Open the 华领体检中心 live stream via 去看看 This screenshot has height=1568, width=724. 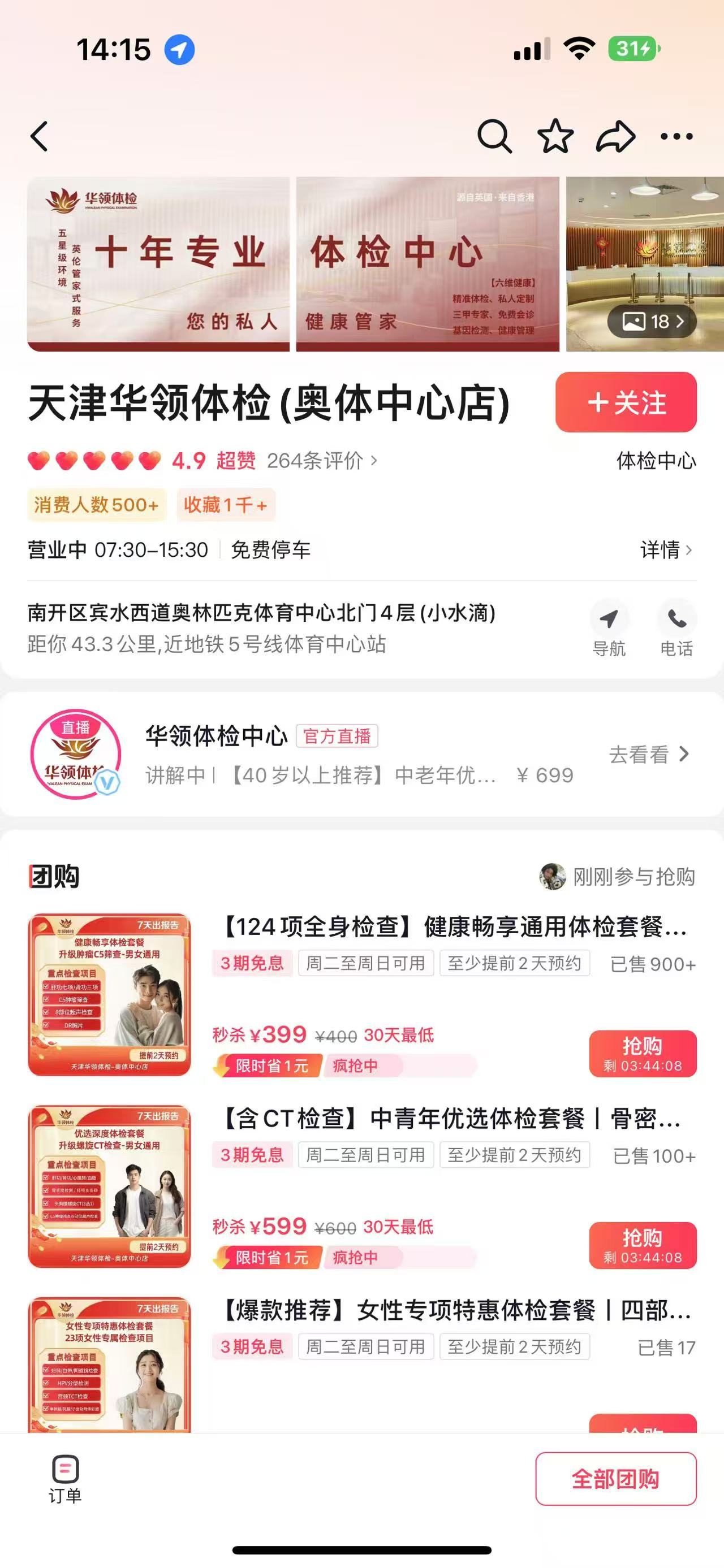click(x=649, y=754)
